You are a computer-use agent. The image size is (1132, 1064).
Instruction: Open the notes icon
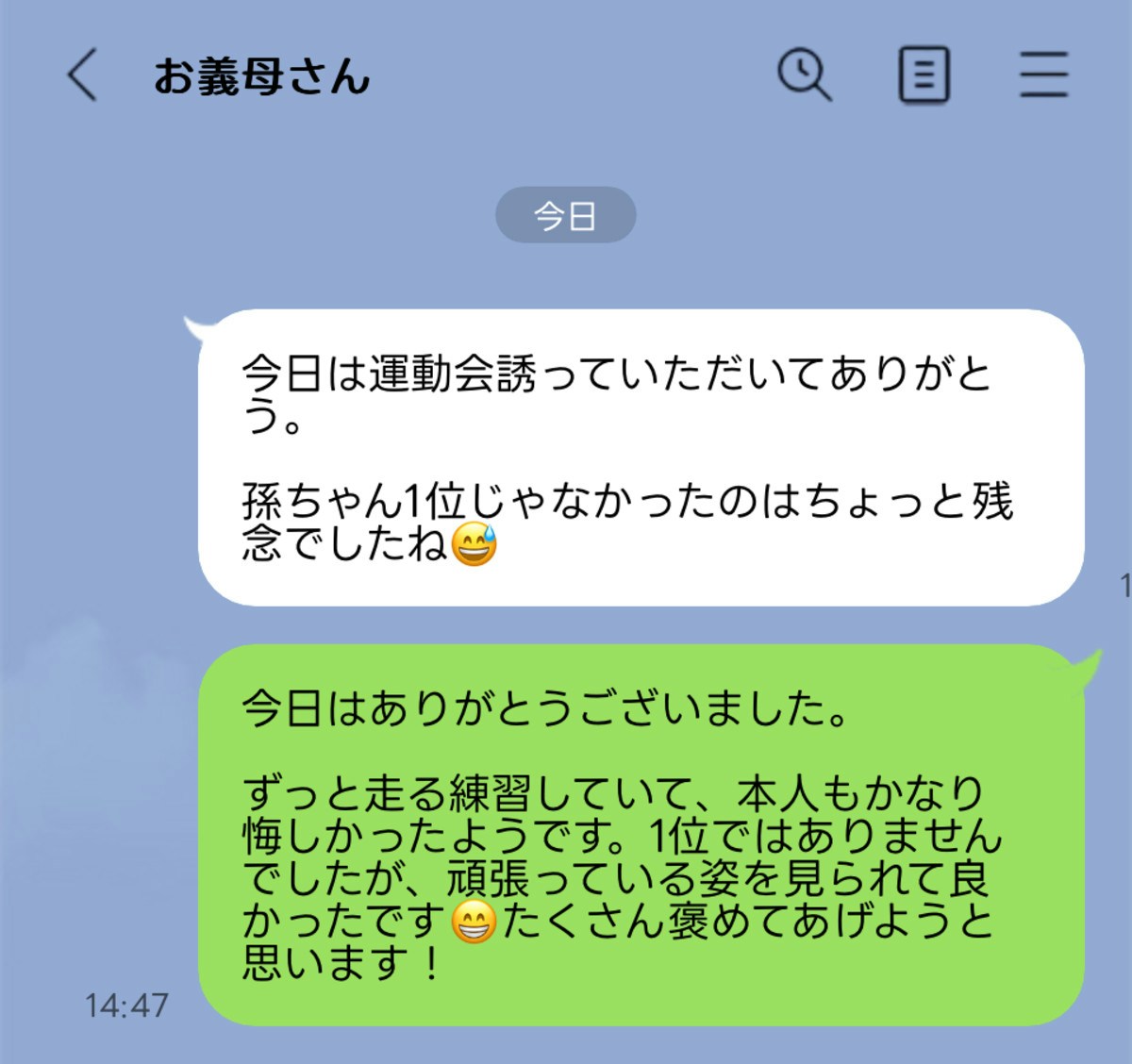923,75
